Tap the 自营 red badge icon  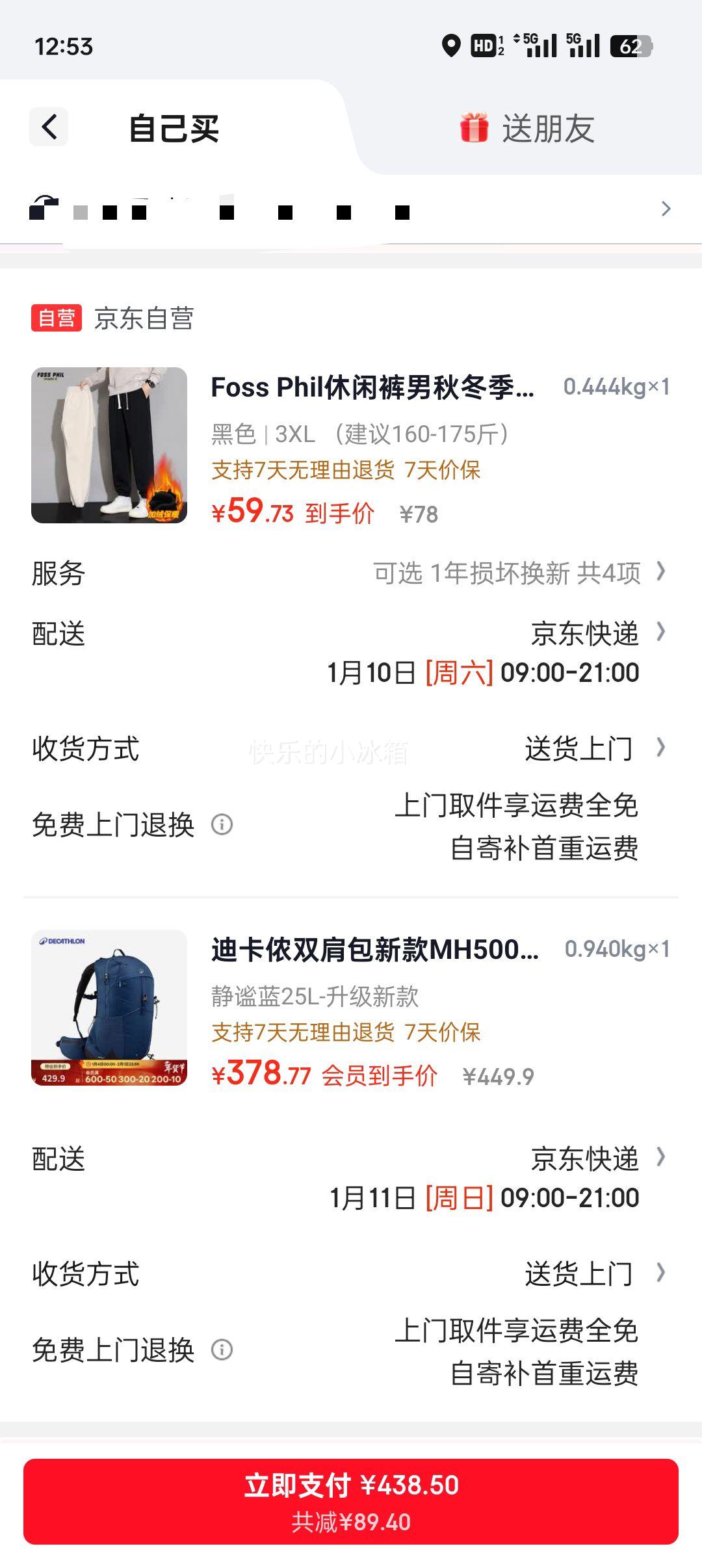57,317
